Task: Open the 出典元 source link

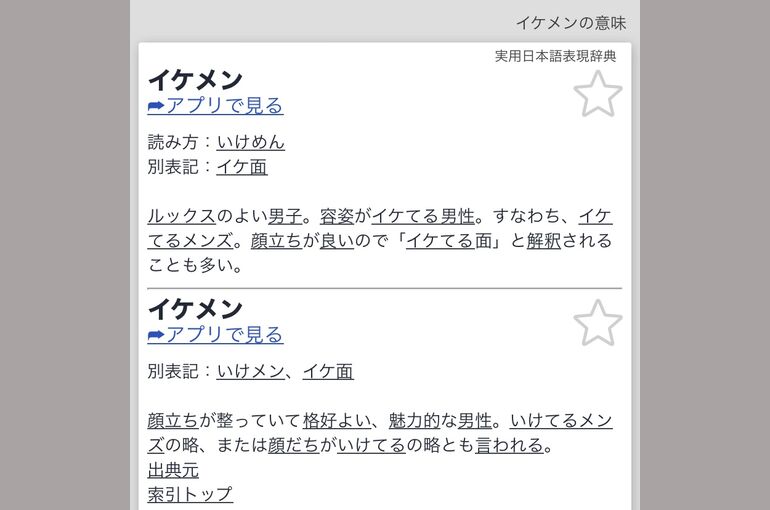Action: pyautogui.click(x=173, y=470)
